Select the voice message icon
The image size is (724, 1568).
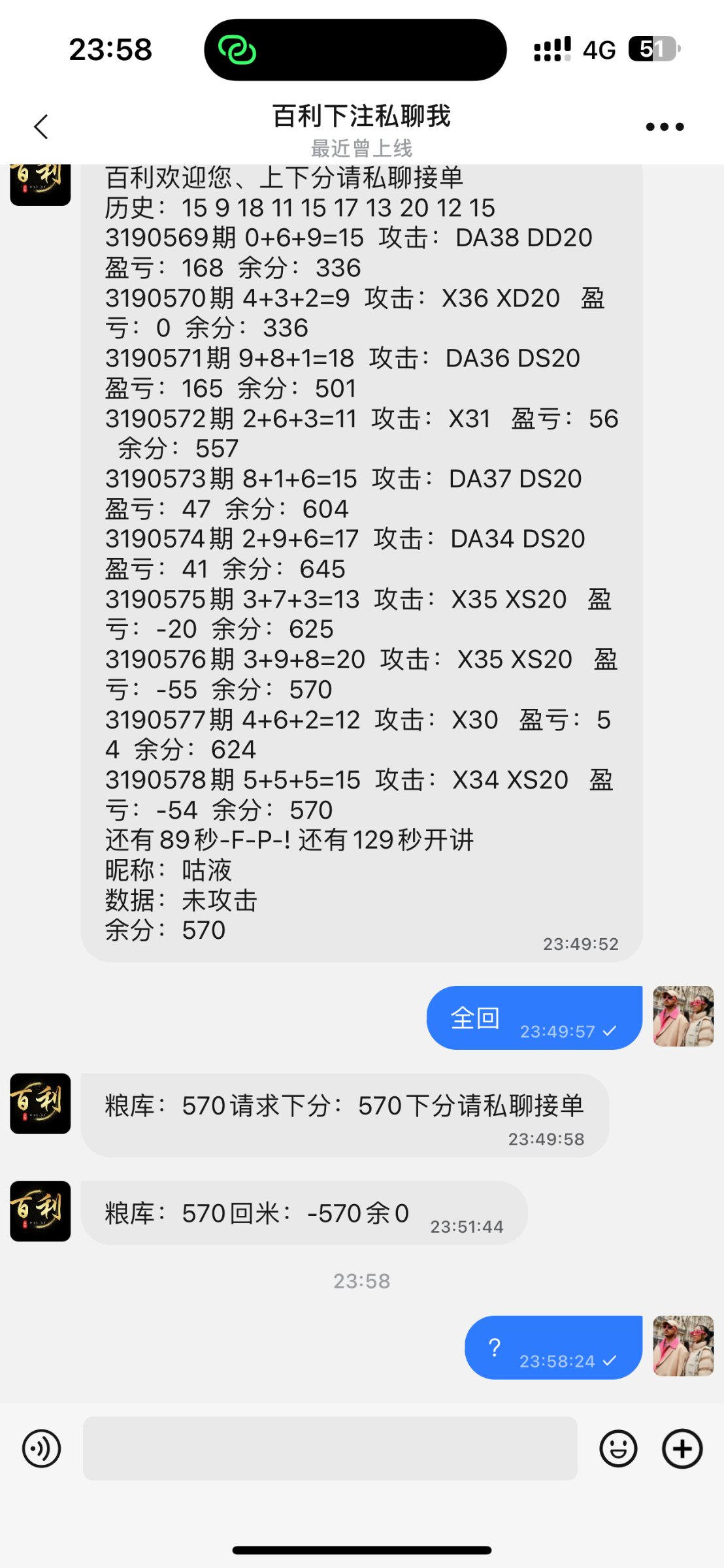tap(41, 1447)
